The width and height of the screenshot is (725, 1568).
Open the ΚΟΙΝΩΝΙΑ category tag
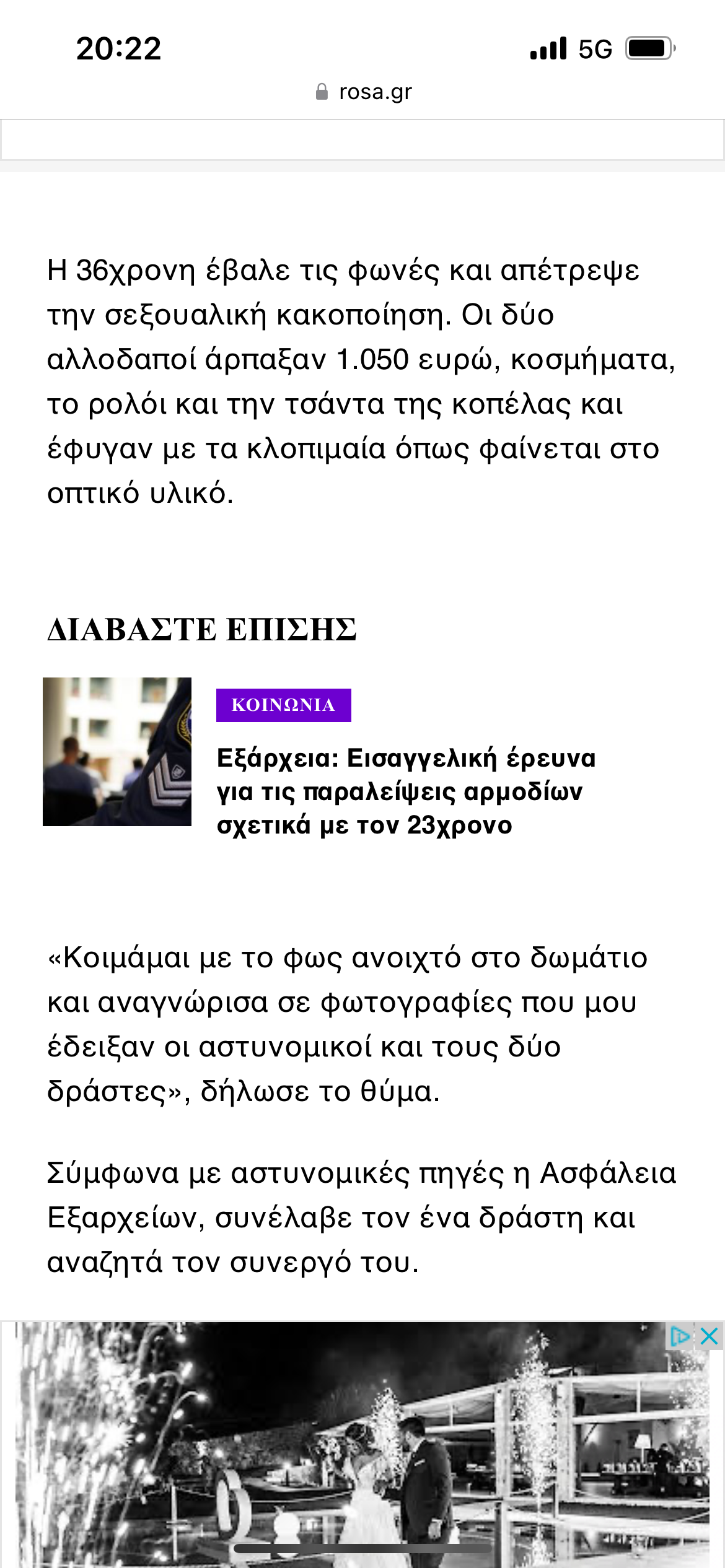click(x=283, y=705)
